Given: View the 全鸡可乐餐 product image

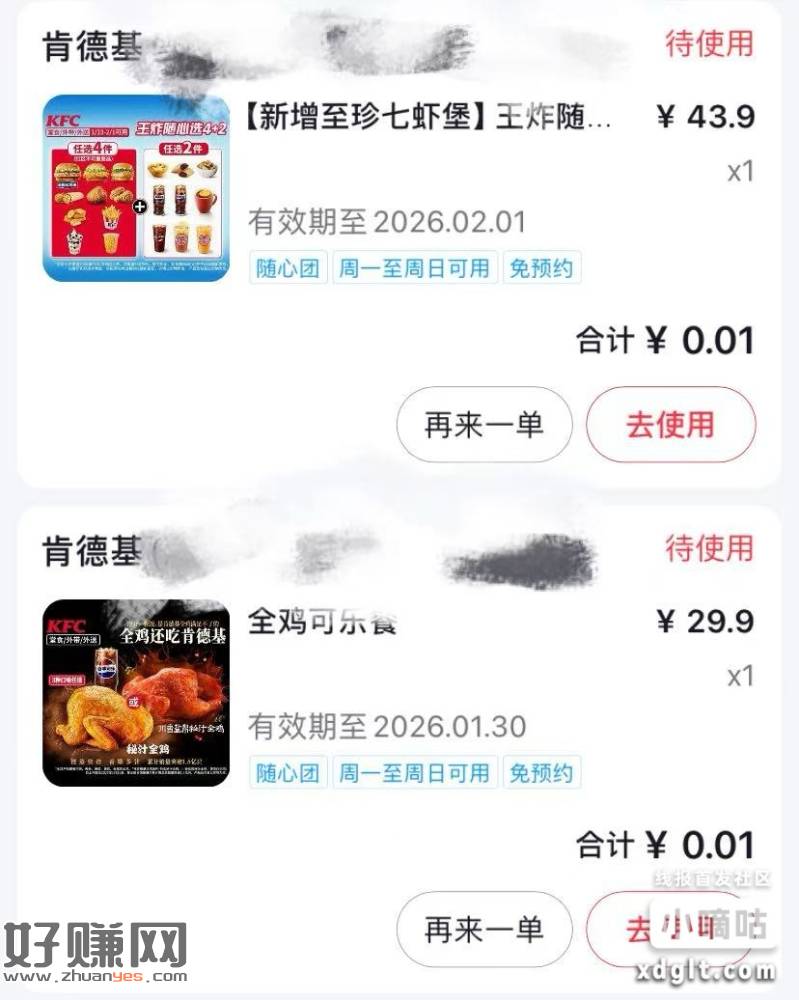Looking at the screenshot, I should pos(135,695).
